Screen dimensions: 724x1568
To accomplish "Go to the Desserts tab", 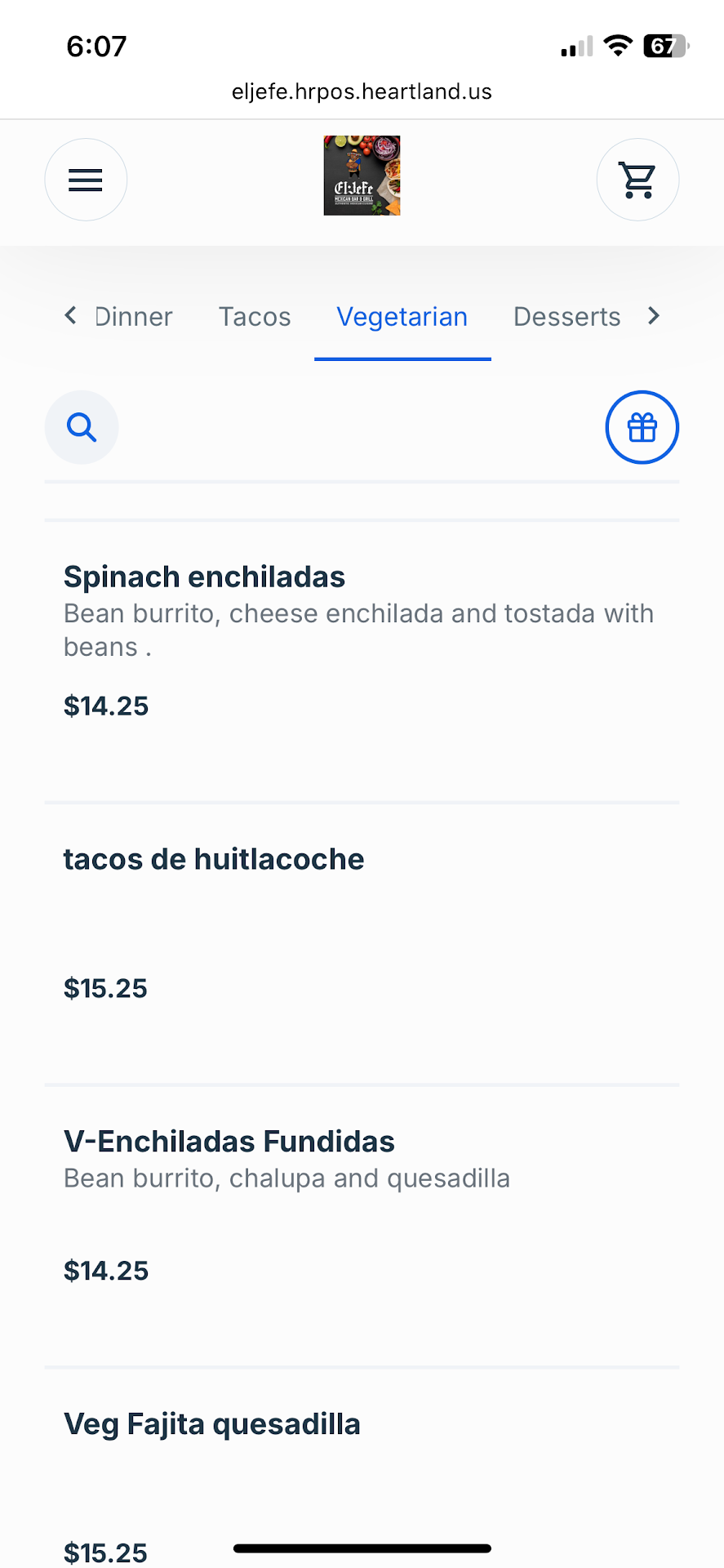I will (x=566, y=317).
